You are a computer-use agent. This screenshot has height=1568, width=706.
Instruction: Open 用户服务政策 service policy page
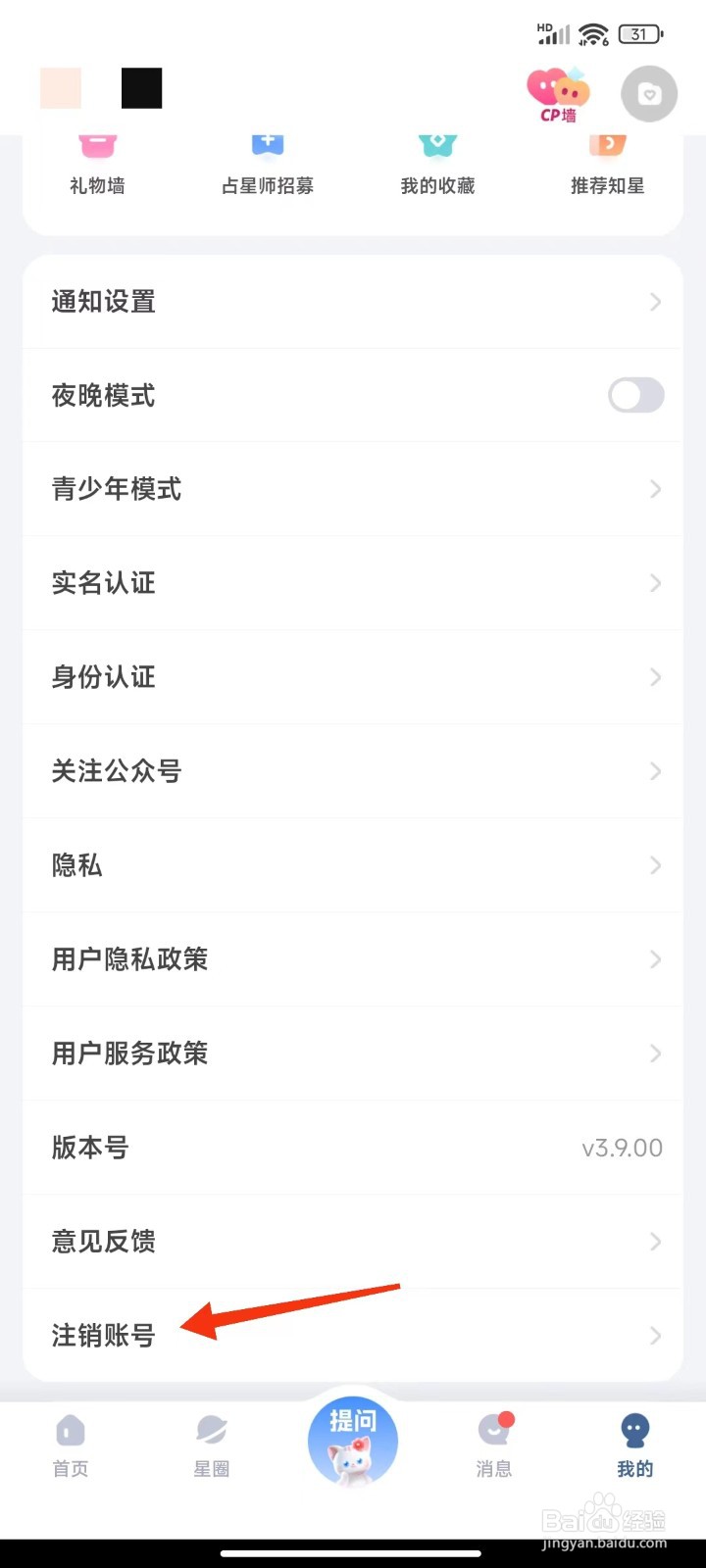353,1053
